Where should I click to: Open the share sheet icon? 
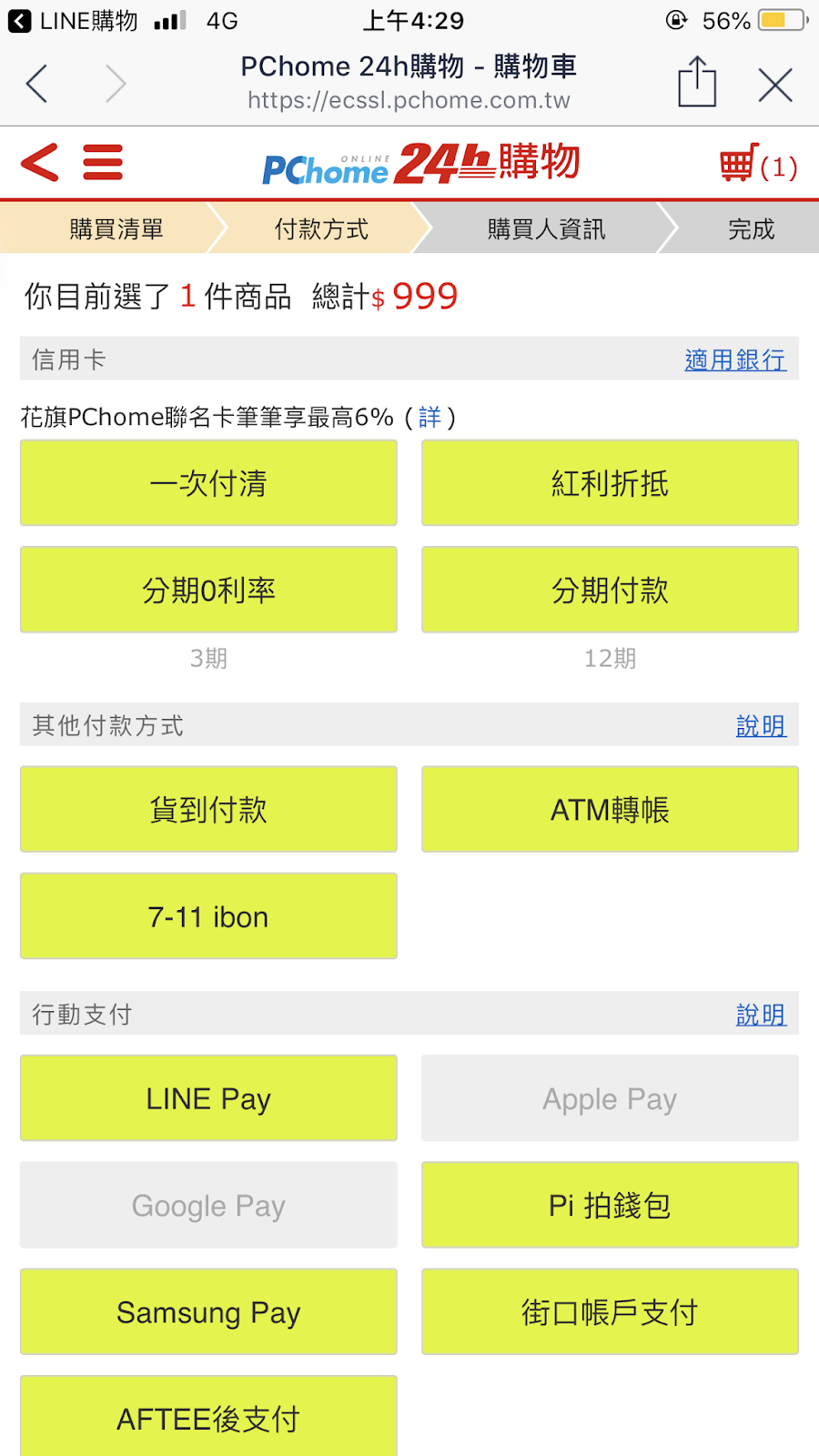point(697,82)
